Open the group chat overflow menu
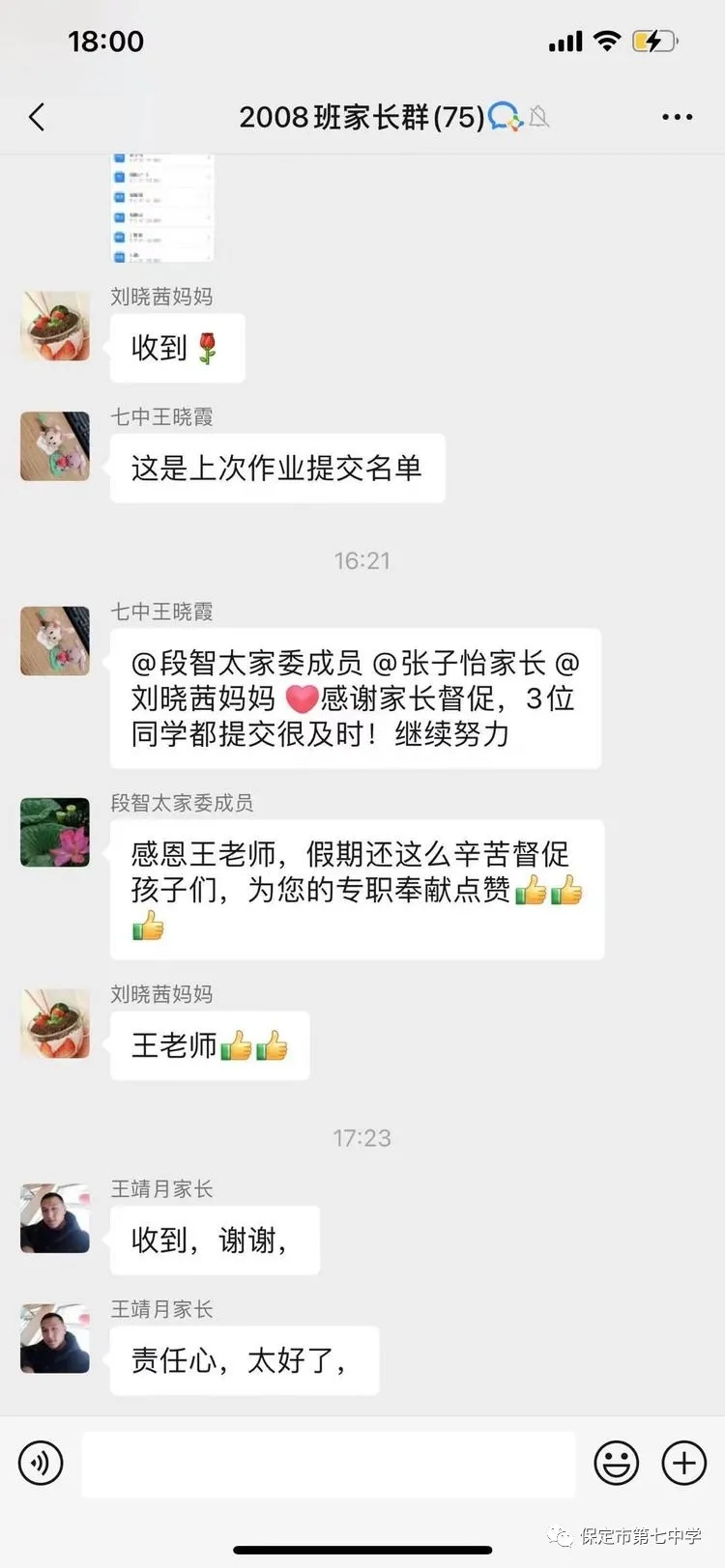The image size is (725, 1568). (x=677, y=118)
